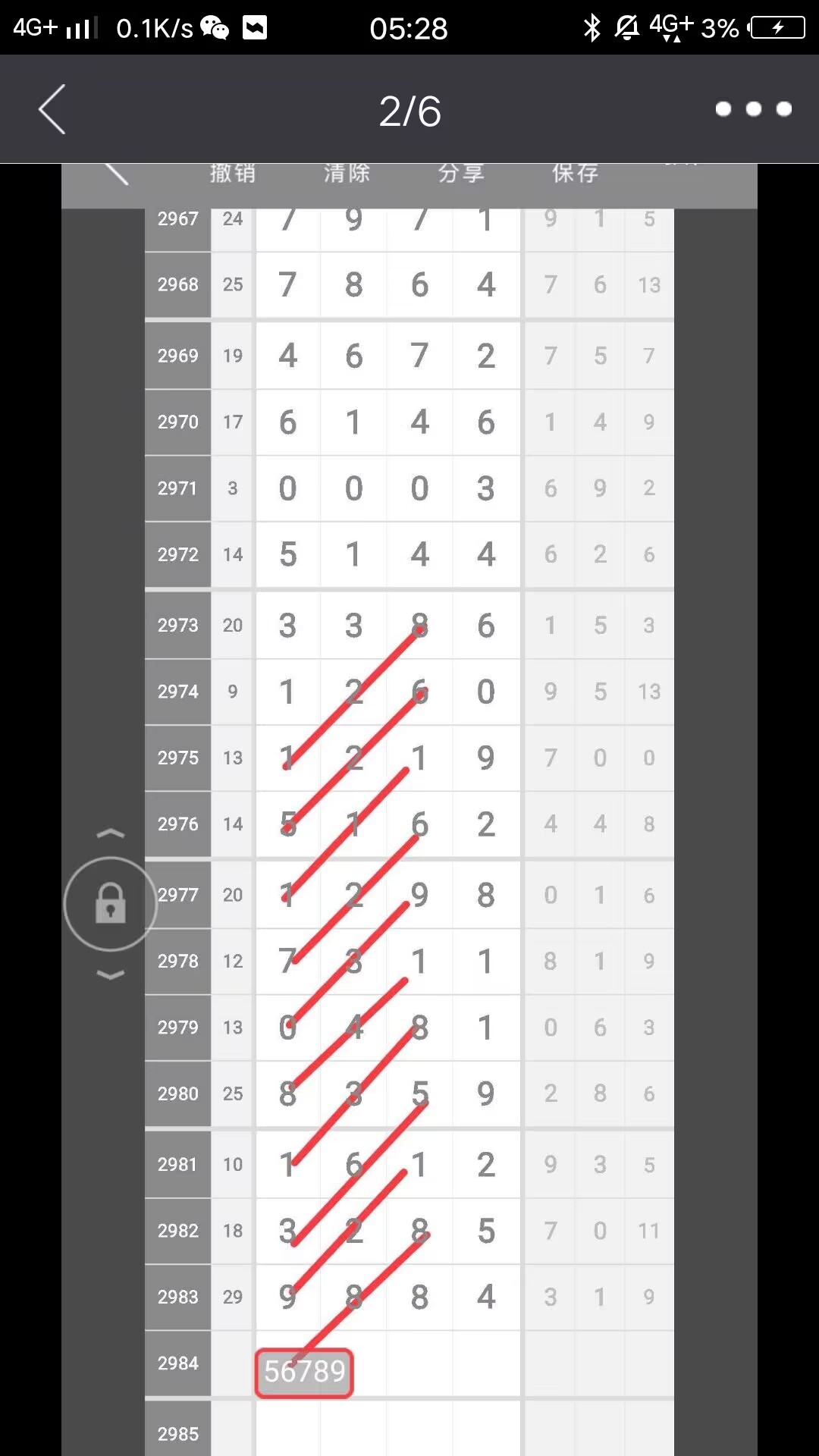819x1456 pixels.
Task: Tap the Bluetooth icon in the status bar
Action: (x=591, y=28)
